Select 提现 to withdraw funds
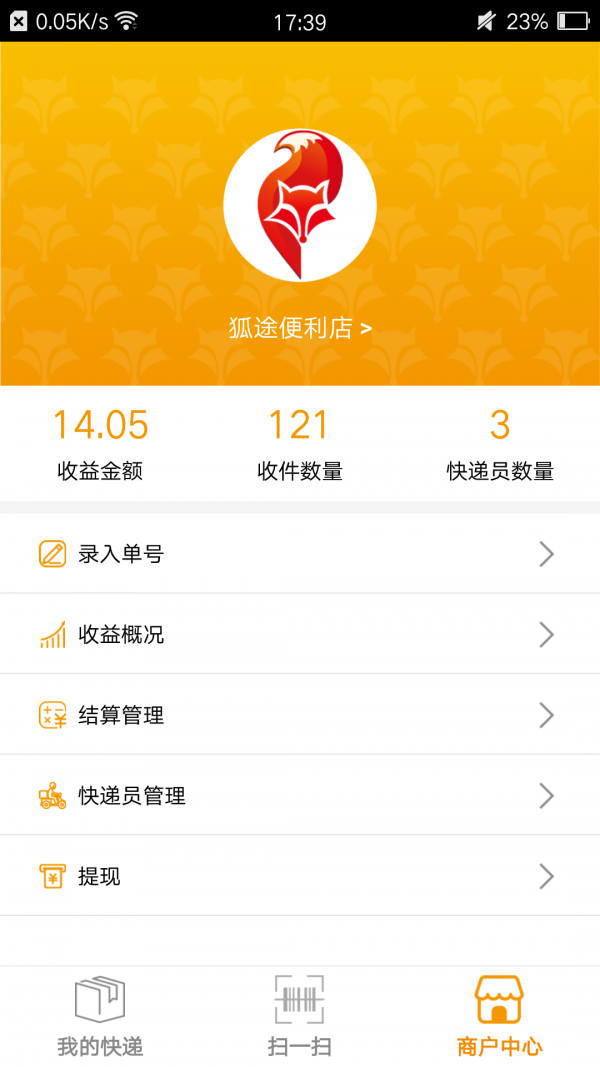 coord(299,877)
